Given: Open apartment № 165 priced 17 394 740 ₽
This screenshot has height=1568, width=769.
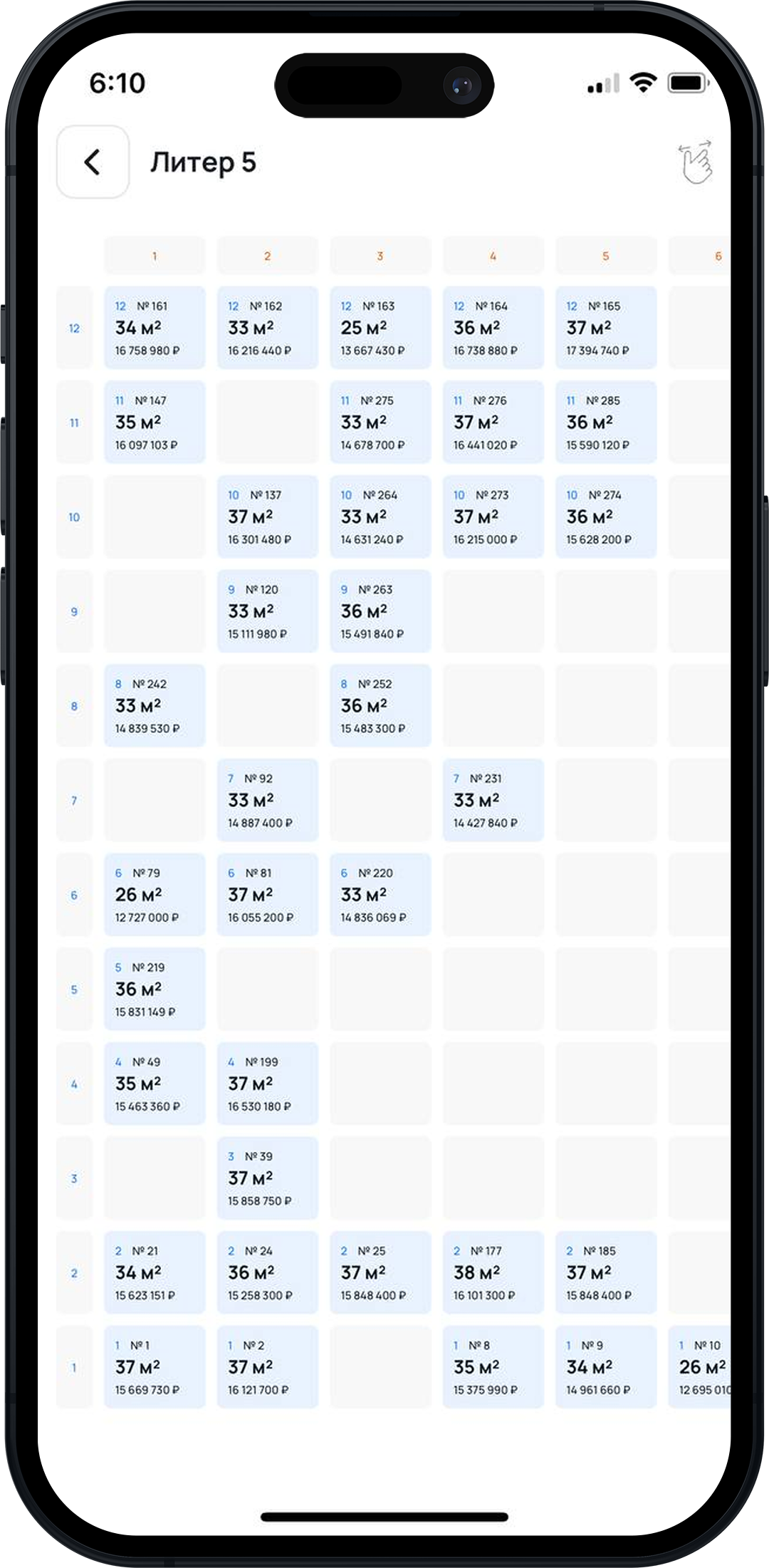Looking at the screenshot, I should (x=606, y=328).
